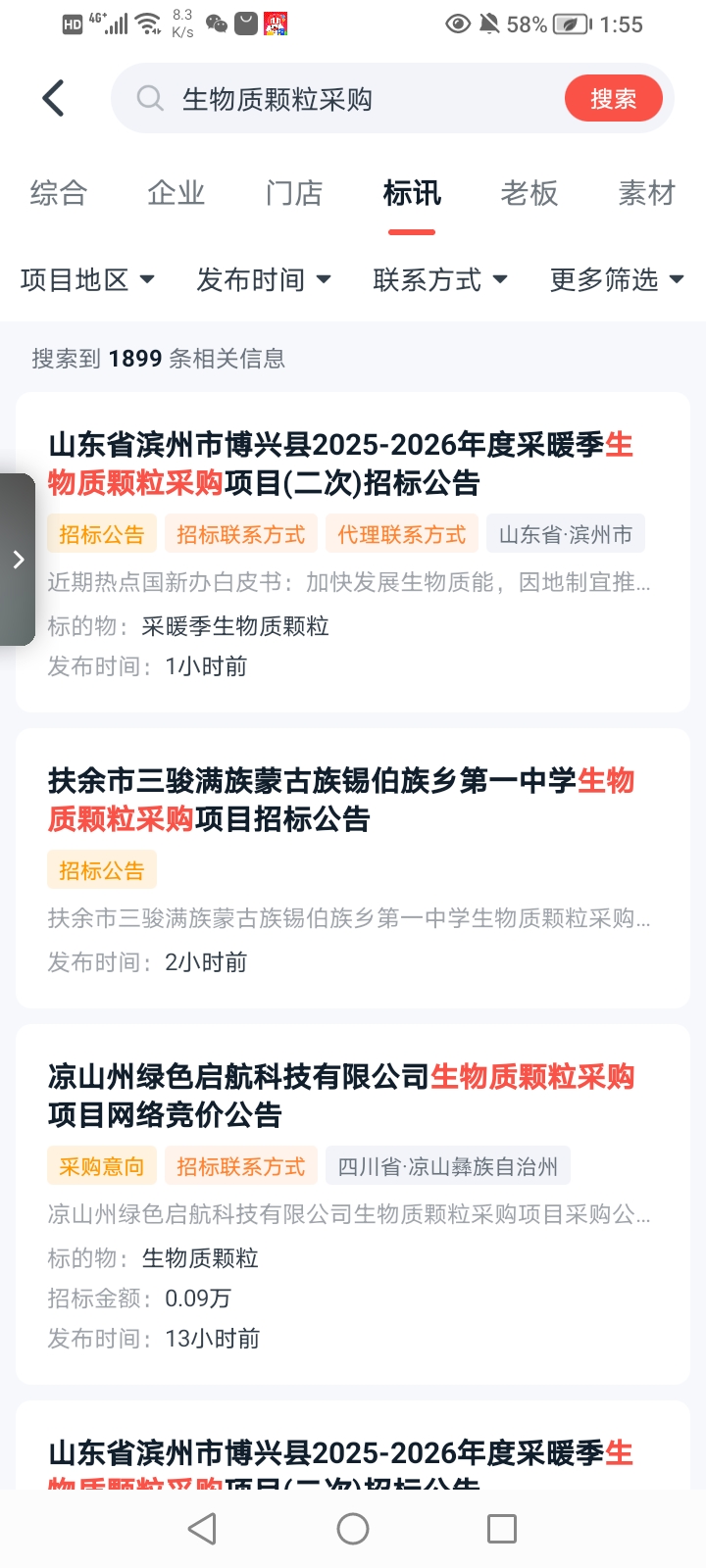Go back using the top-left arrow
This screenshot has height=1568, width=706.
pyautogui.click(x=54, y=98)
